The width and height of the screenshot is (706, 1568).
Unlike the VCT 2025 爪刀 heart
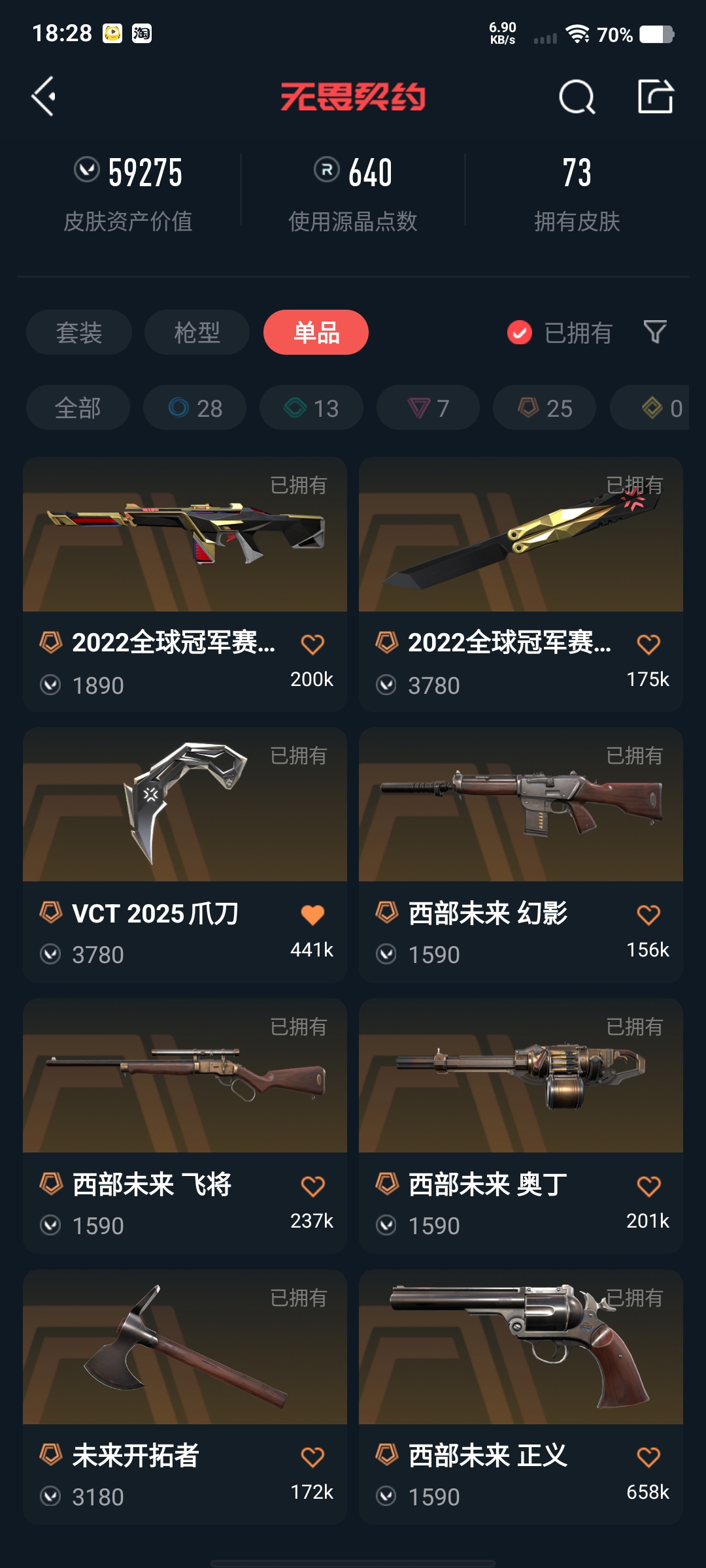(x=312, y=915)
